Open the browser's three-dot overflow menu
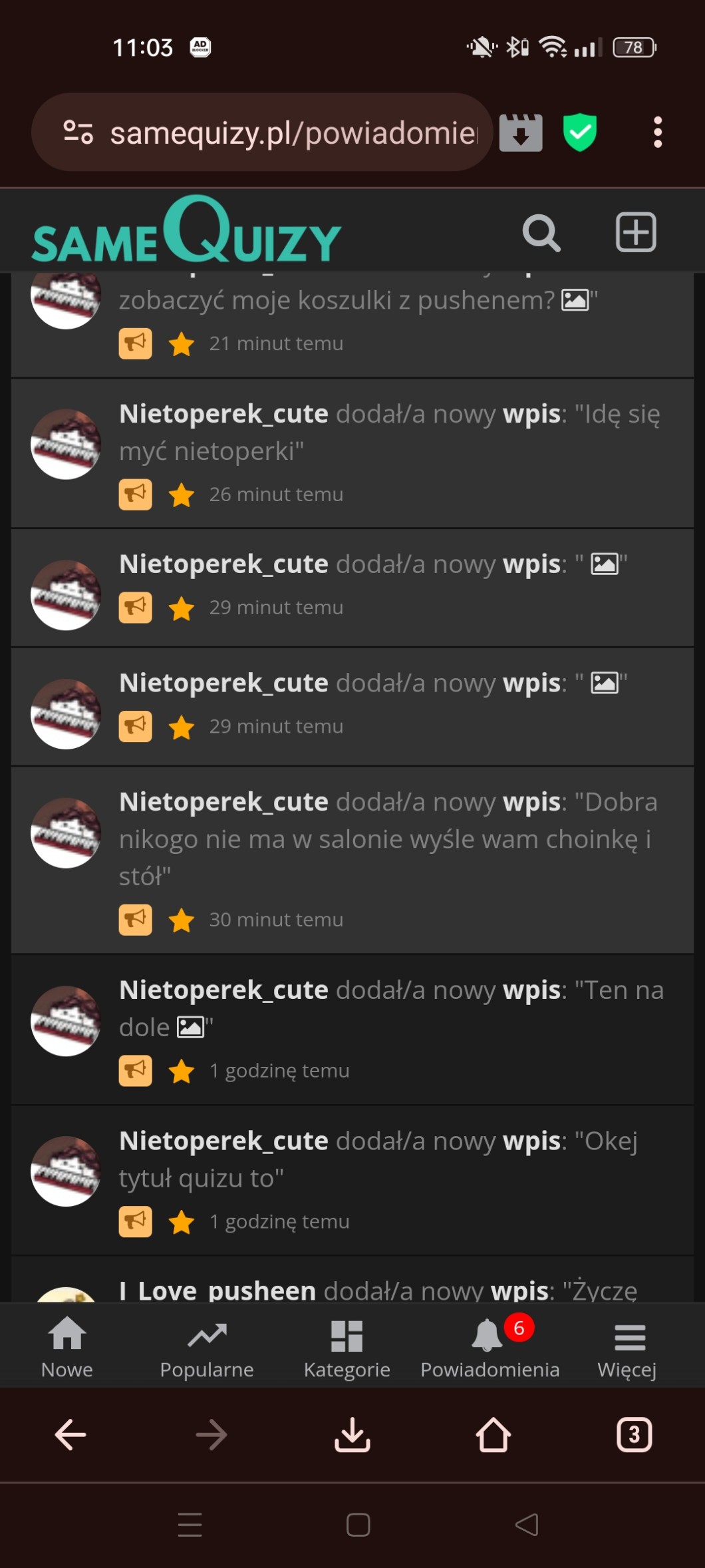The height and width of the screenshot is (1568, 705). tap(657, 132)
